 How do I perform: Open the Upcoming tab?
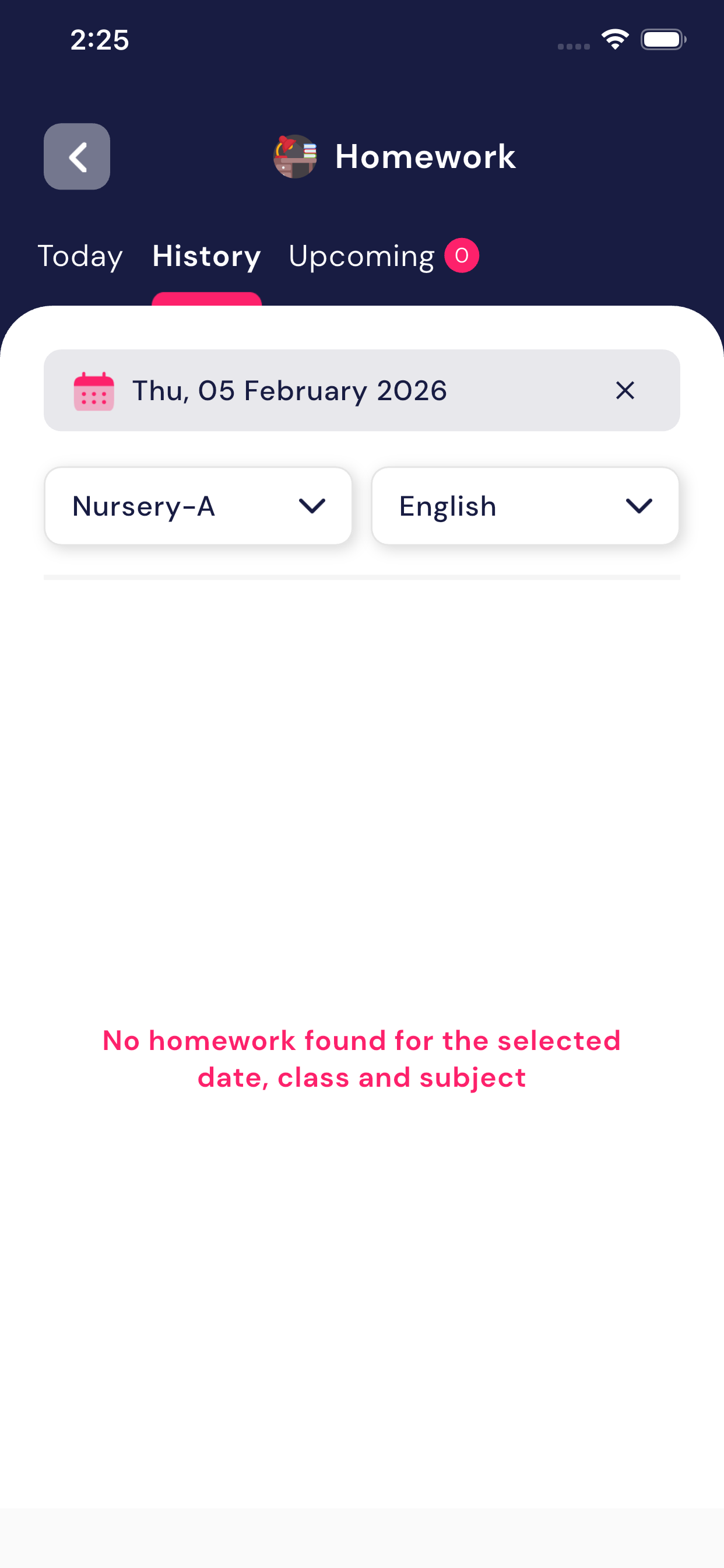(x=361, y=256)
